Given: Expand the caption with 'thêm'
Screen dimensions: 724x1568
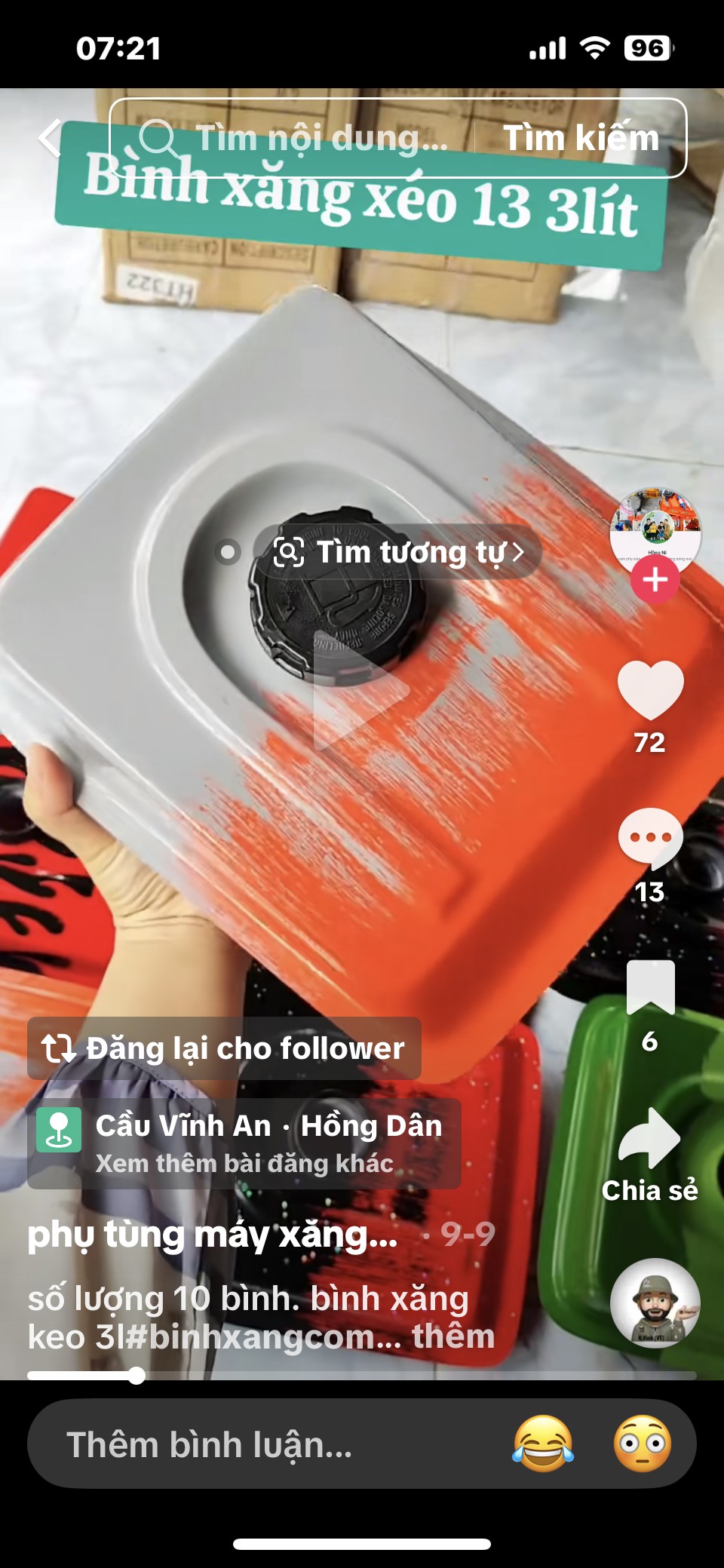Looking at the screenshot, I should click(453, 1336).
